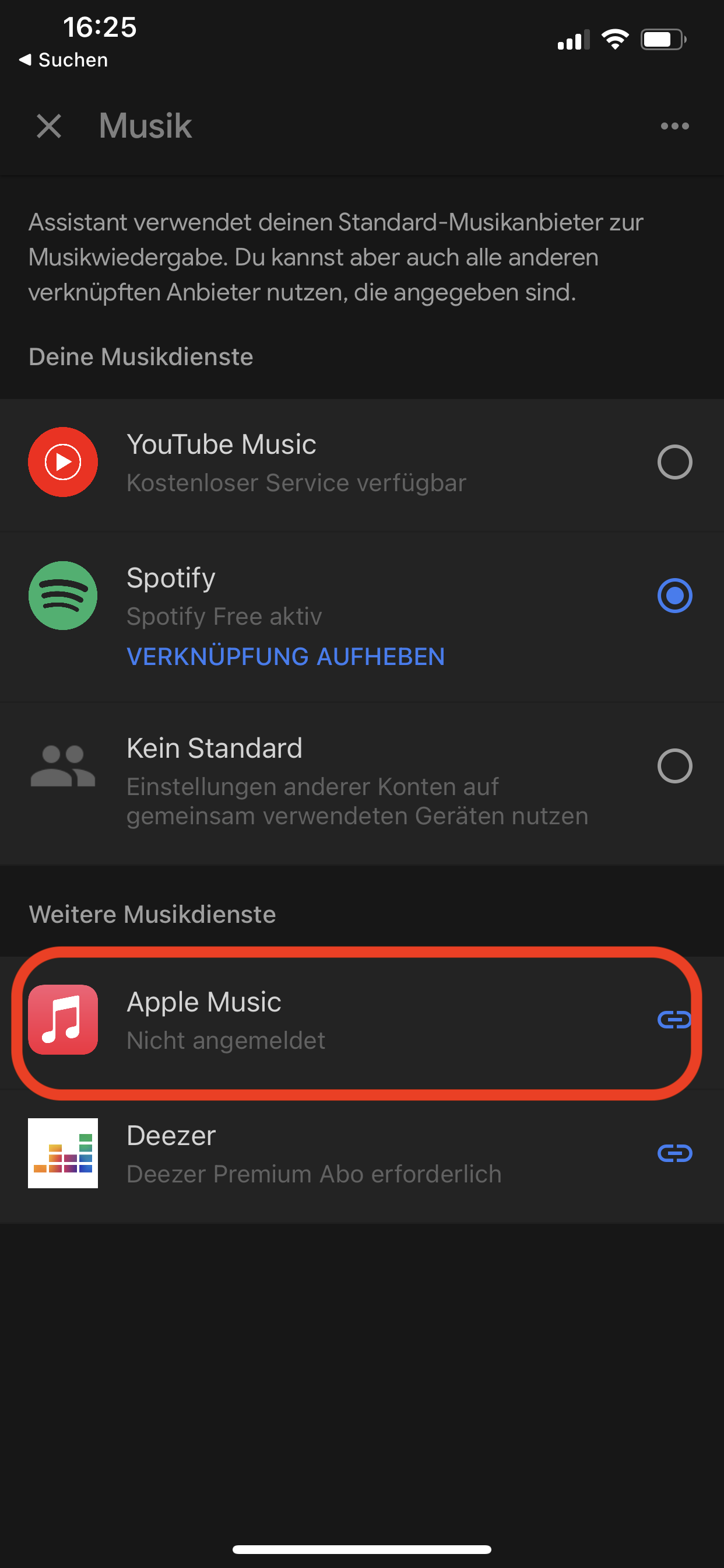Select YouTube Music as default provider
Viewport: 724px width, 1568px height.
(674, 463)
